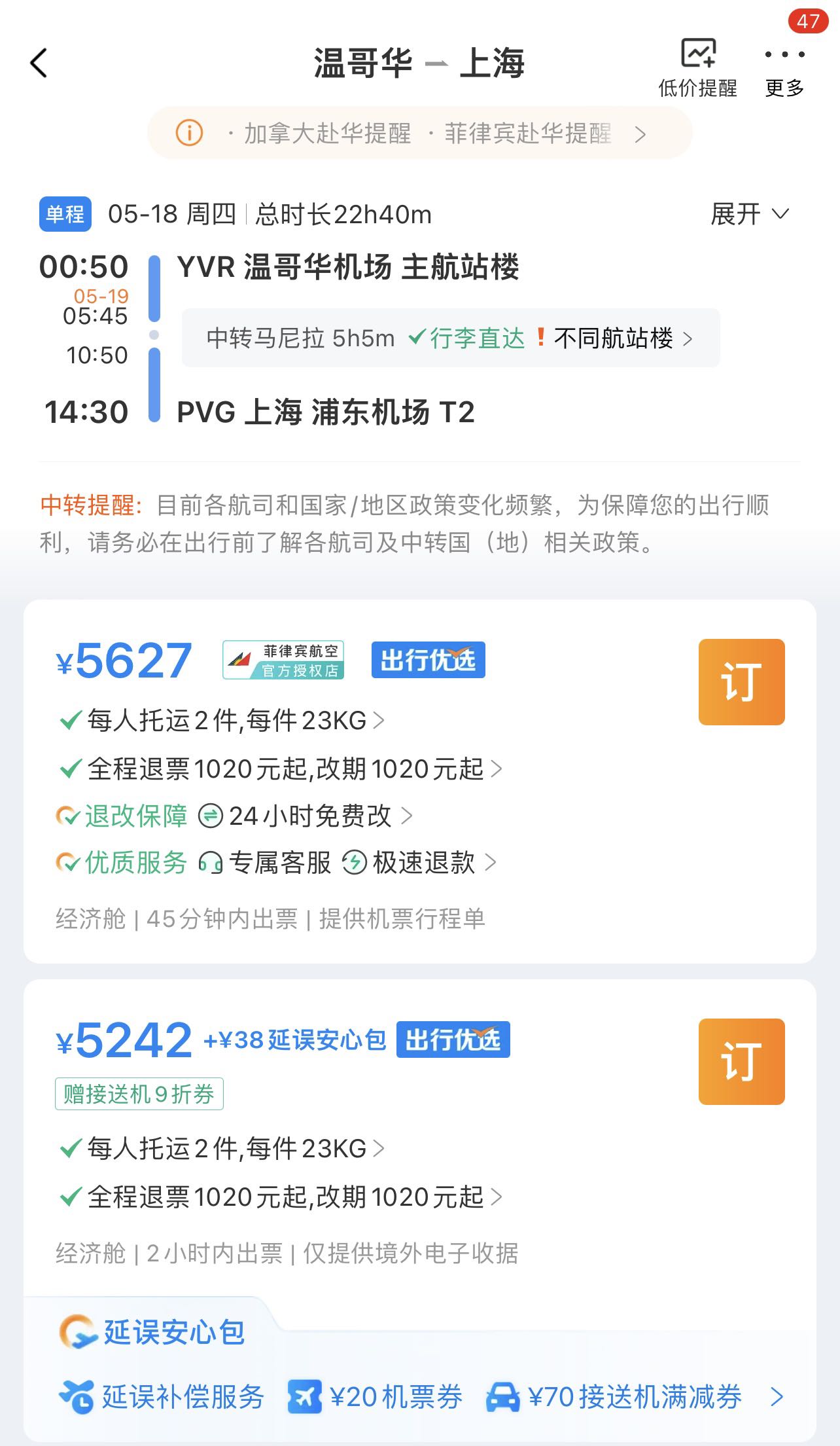Screen dimensions: 840x1446
Task: Open 延误安心包 benefit details
Action: pyautogui.click(x=419, y=1397)
